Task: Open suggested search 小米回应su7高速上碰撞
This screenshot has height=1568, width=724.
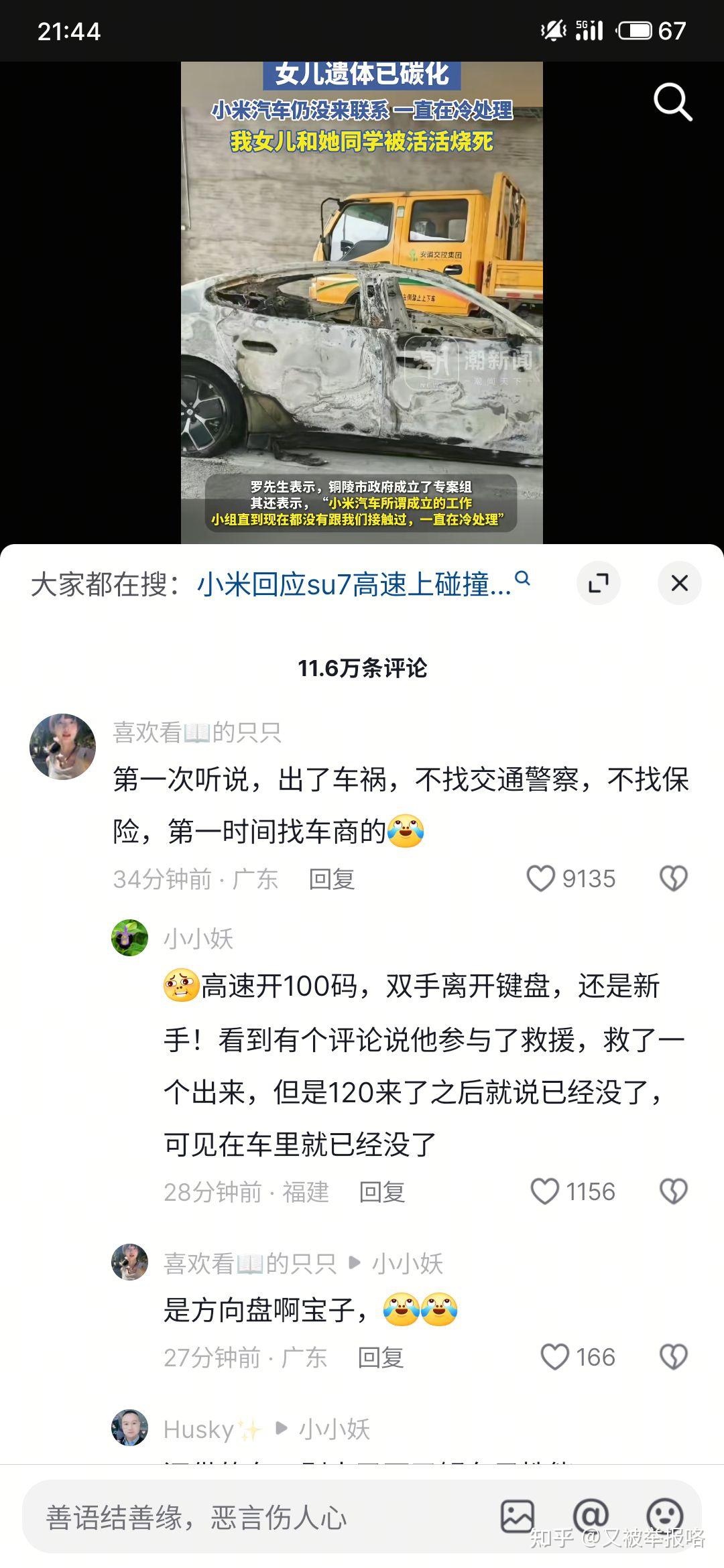Action: pos(355,584)
